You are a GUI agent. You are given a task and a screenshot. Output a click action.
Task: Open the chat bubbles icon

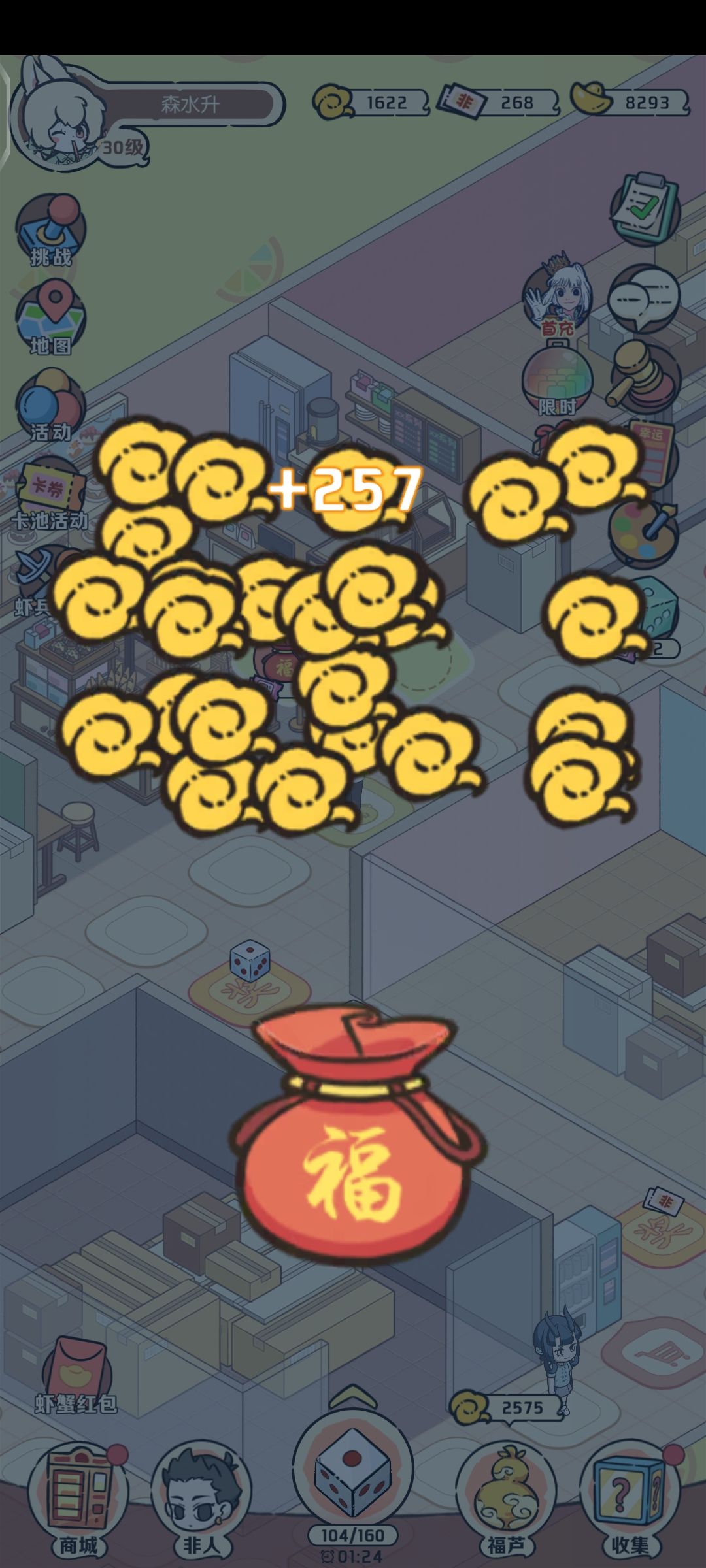click(x=644, y=299)
